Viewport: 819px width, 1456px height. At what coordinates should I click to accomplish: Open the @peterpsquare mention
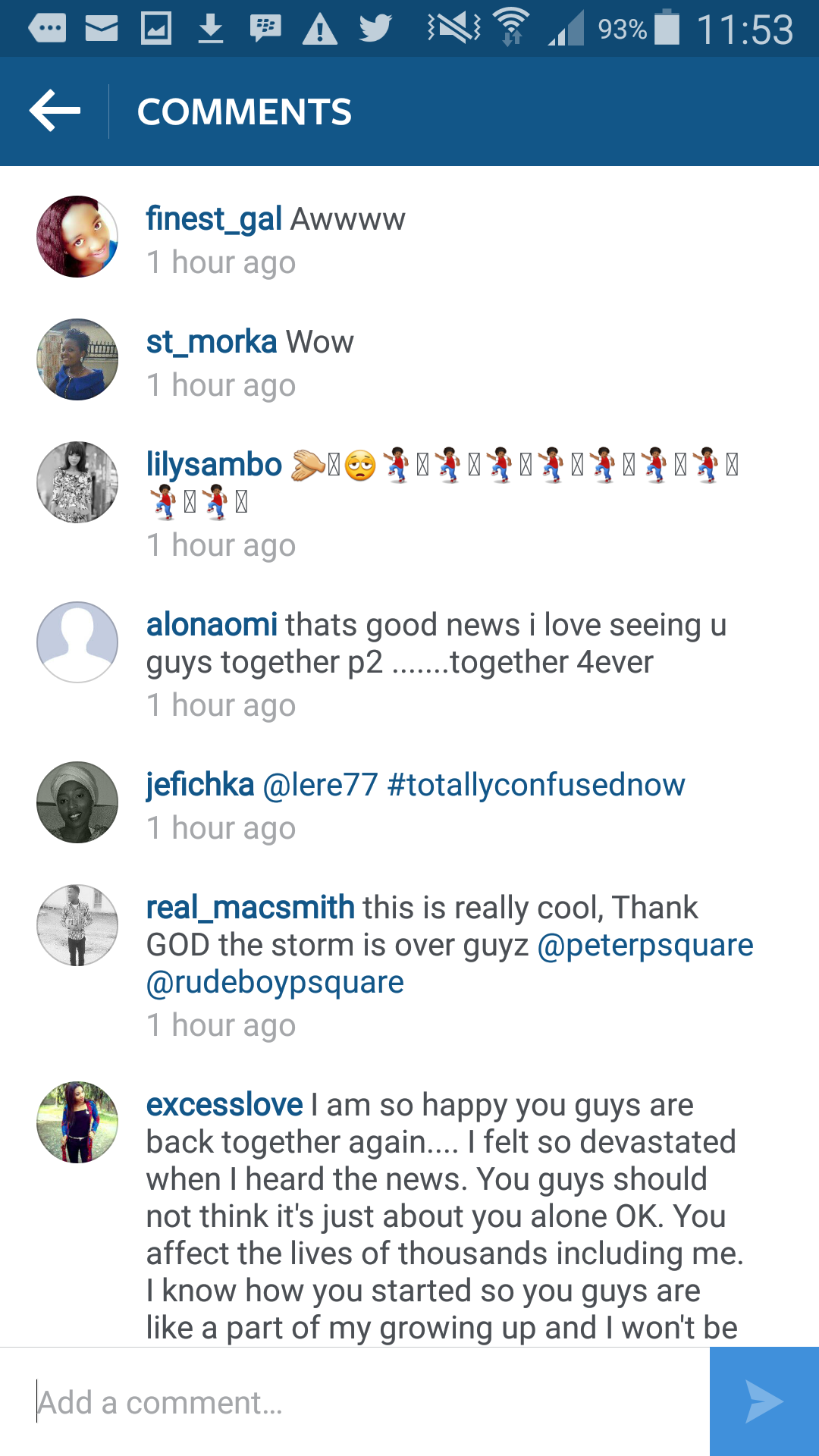(645, 946)
